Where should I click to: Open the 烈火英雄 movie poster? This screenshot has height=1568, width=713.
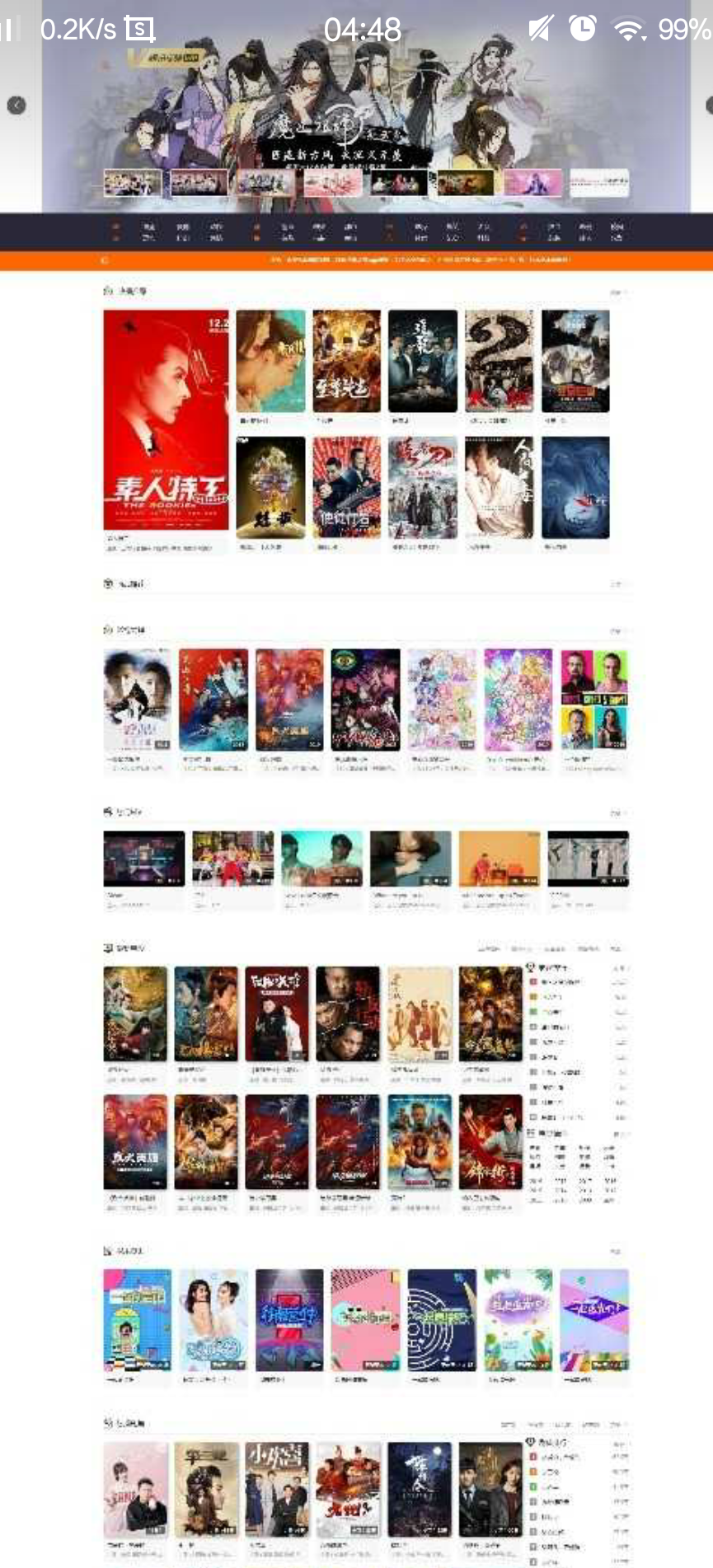135,1141
